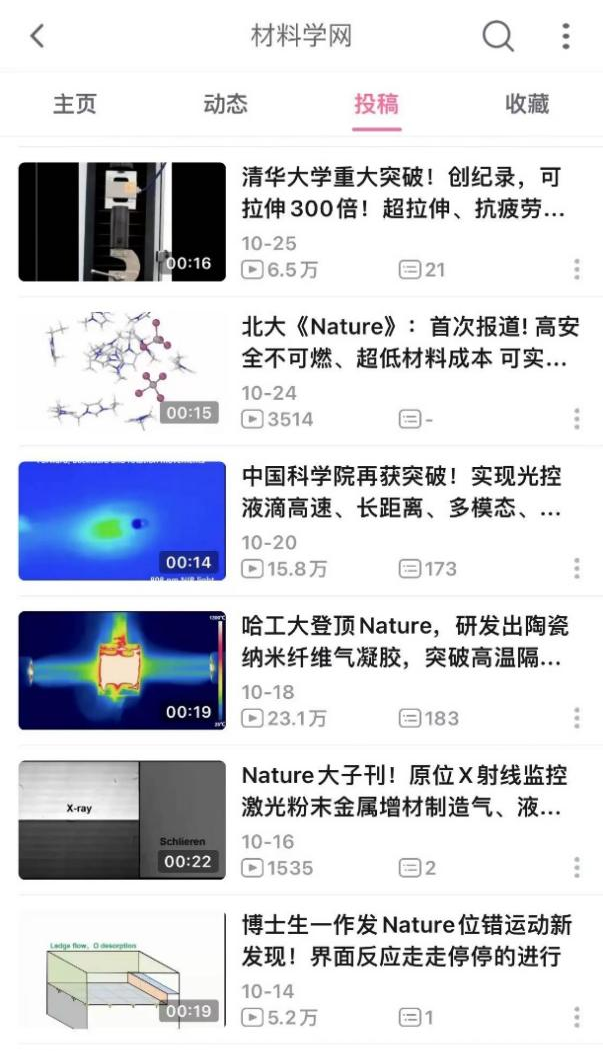Select the 投稿 tab
603x1052 pixels.
[x=376, y=104]
